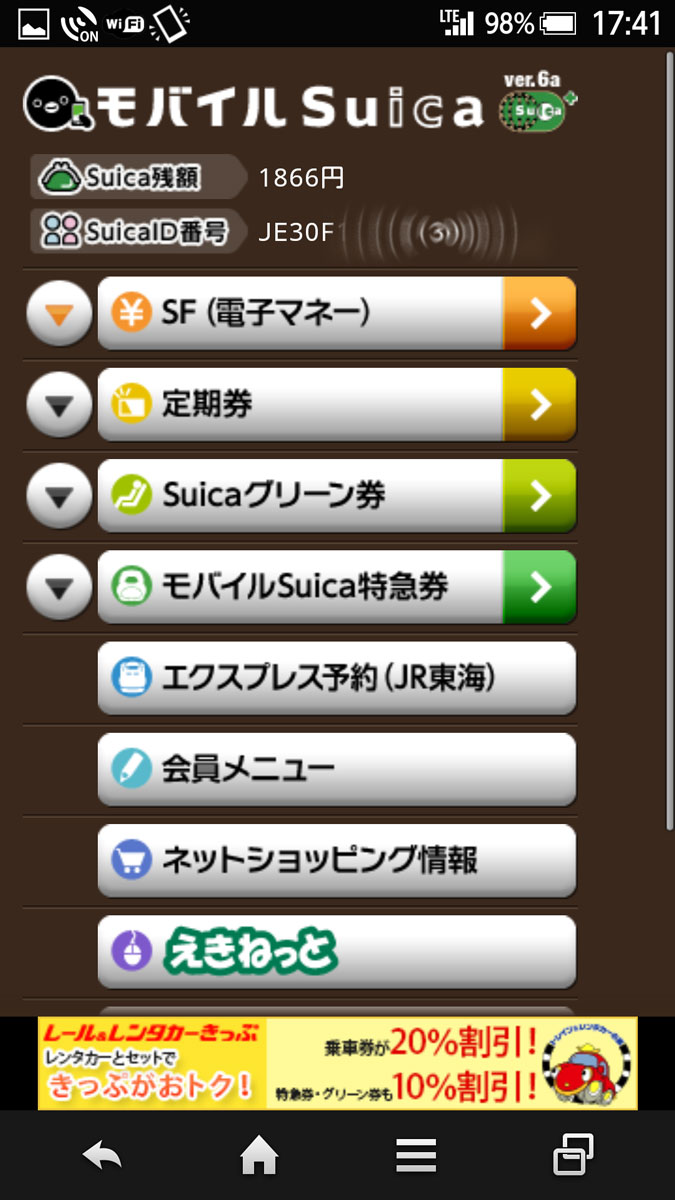Open エクスプレス予約 (JR東海)
This screenshot has height=1200, width=675.
click(336, 678)
